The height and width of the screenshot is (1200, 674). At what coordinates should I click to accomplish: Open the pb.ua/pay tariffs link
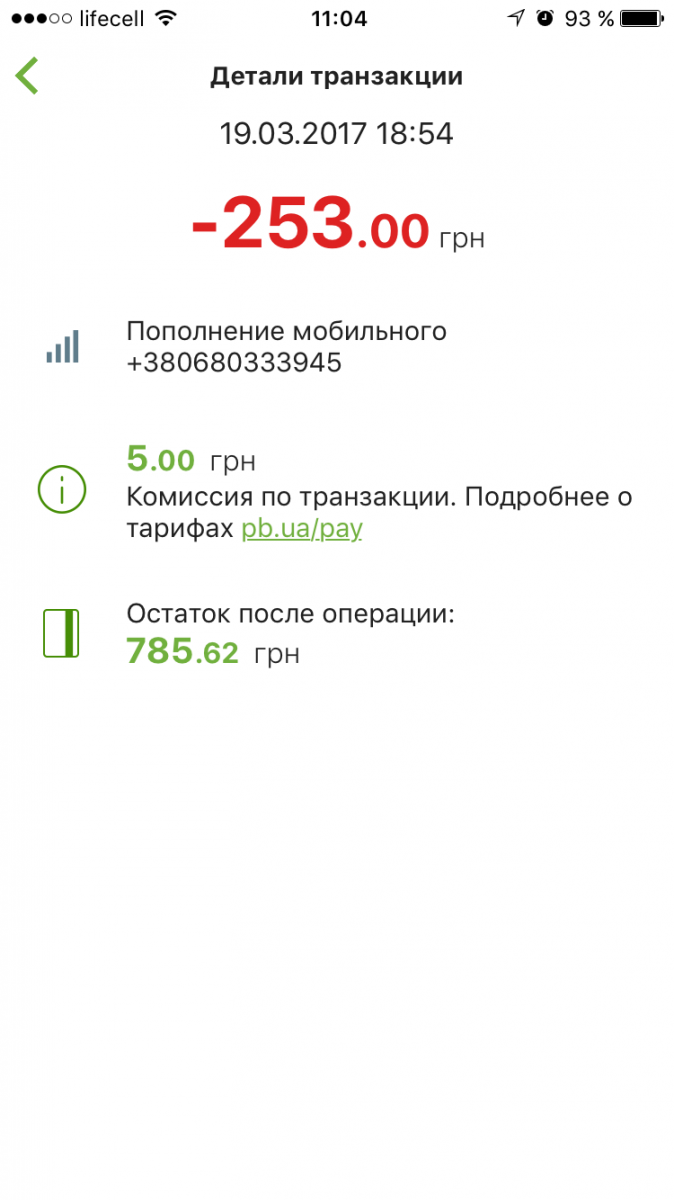coord(301,529)
